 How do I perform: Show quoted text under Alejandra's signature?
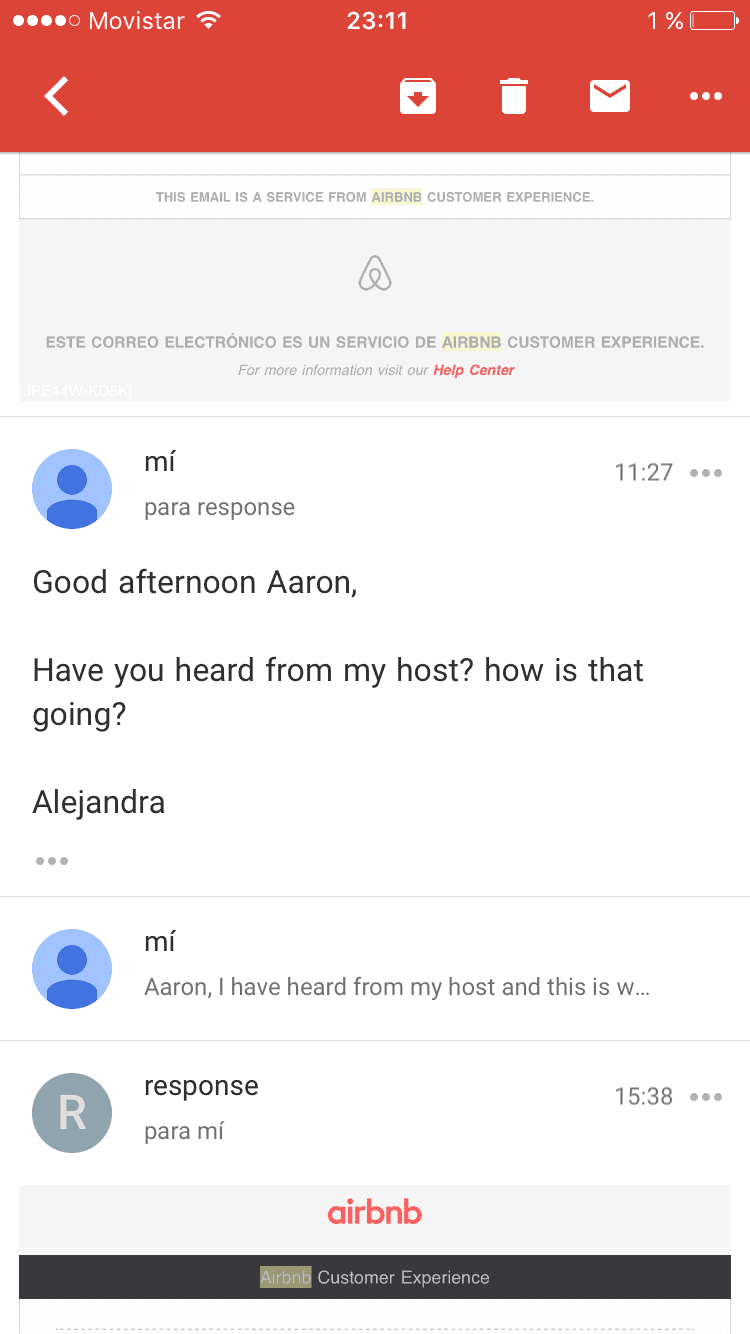tap(51, 860)
